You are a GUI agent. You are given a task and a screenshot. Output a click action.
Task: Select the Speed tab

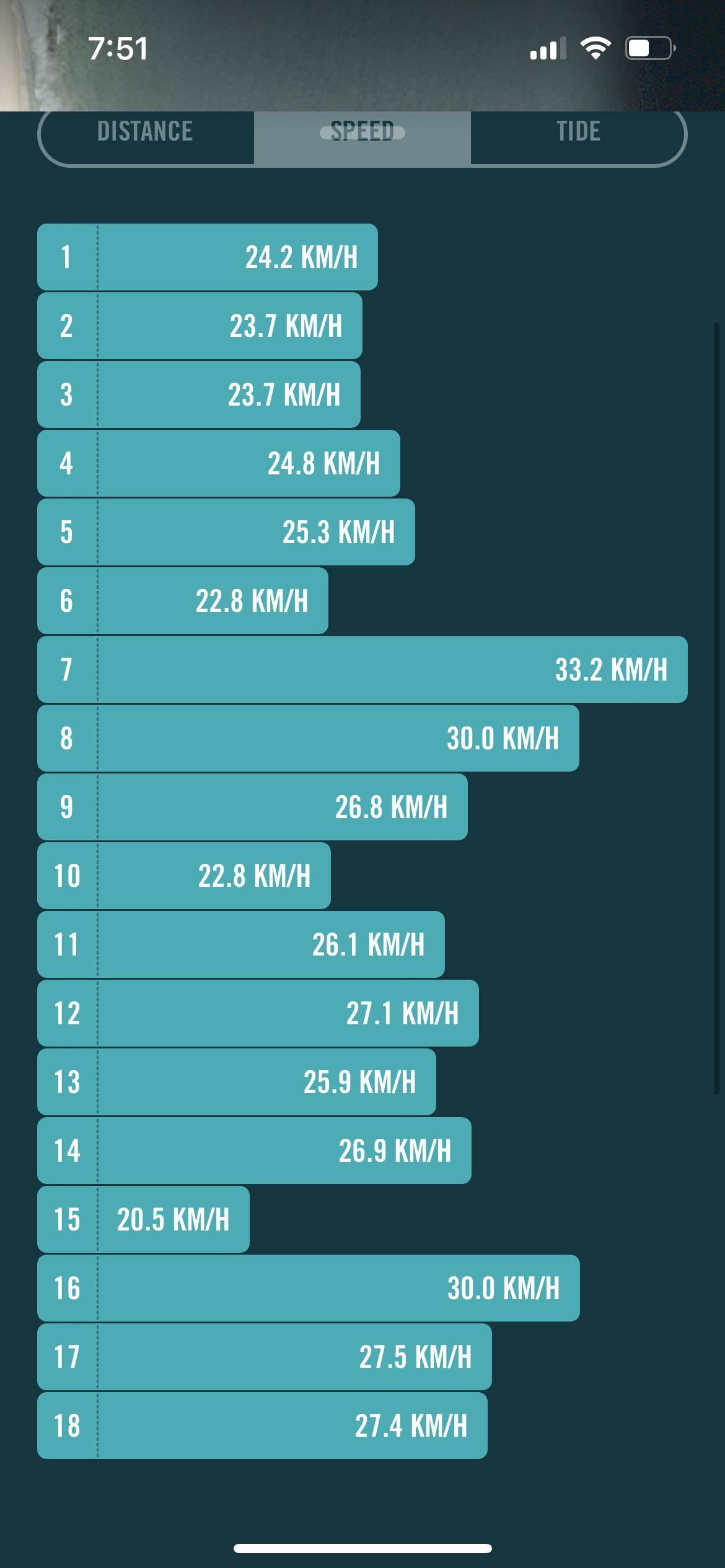(362, 133)
